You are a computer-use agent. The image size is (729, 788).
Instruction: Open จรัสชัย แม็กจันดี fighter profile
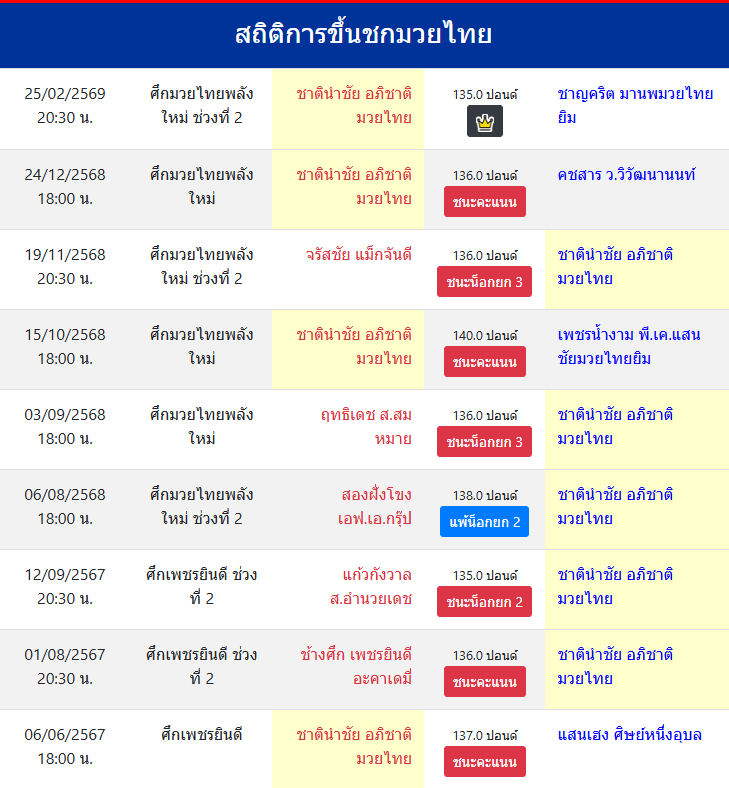point(359,254)
